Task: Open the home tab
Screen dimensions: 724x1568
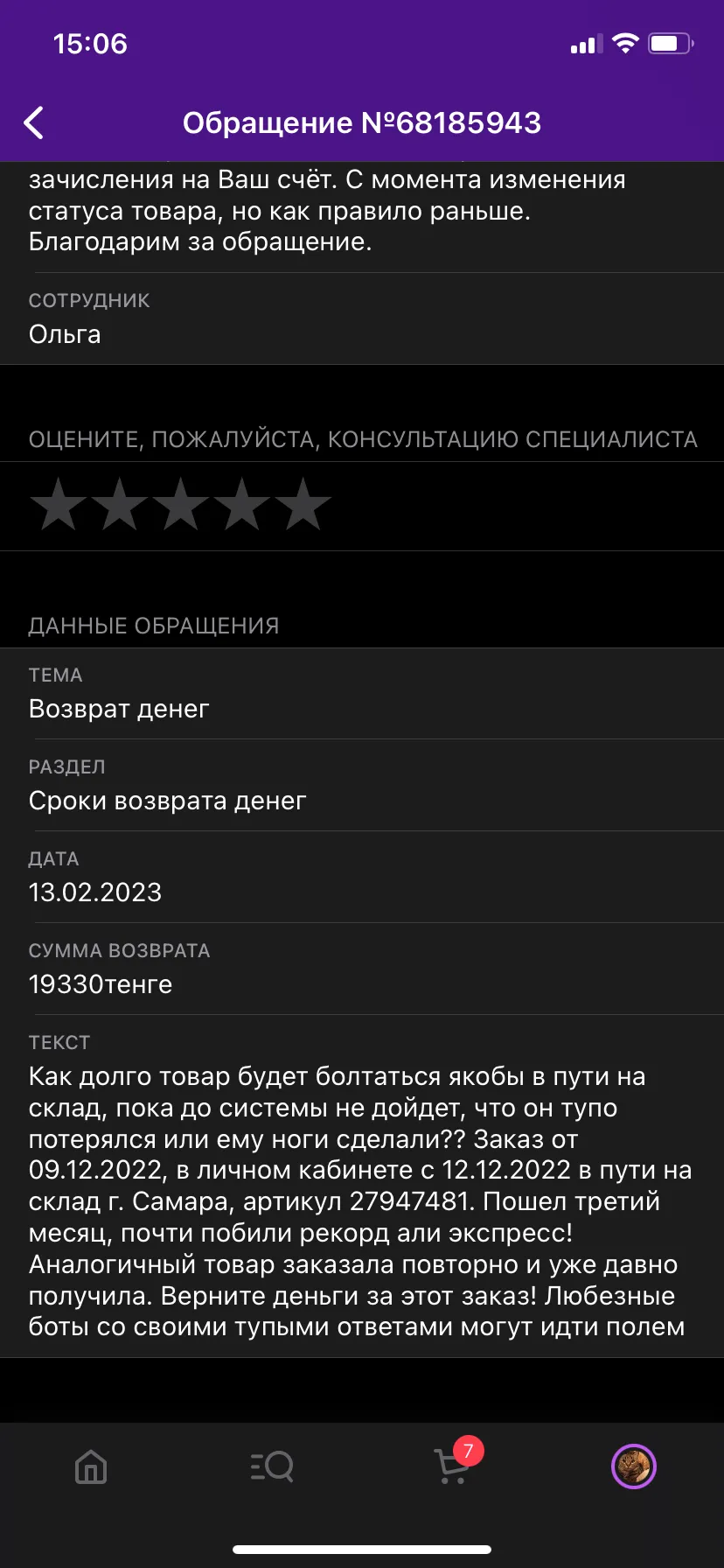Action: pos(91,1466)
